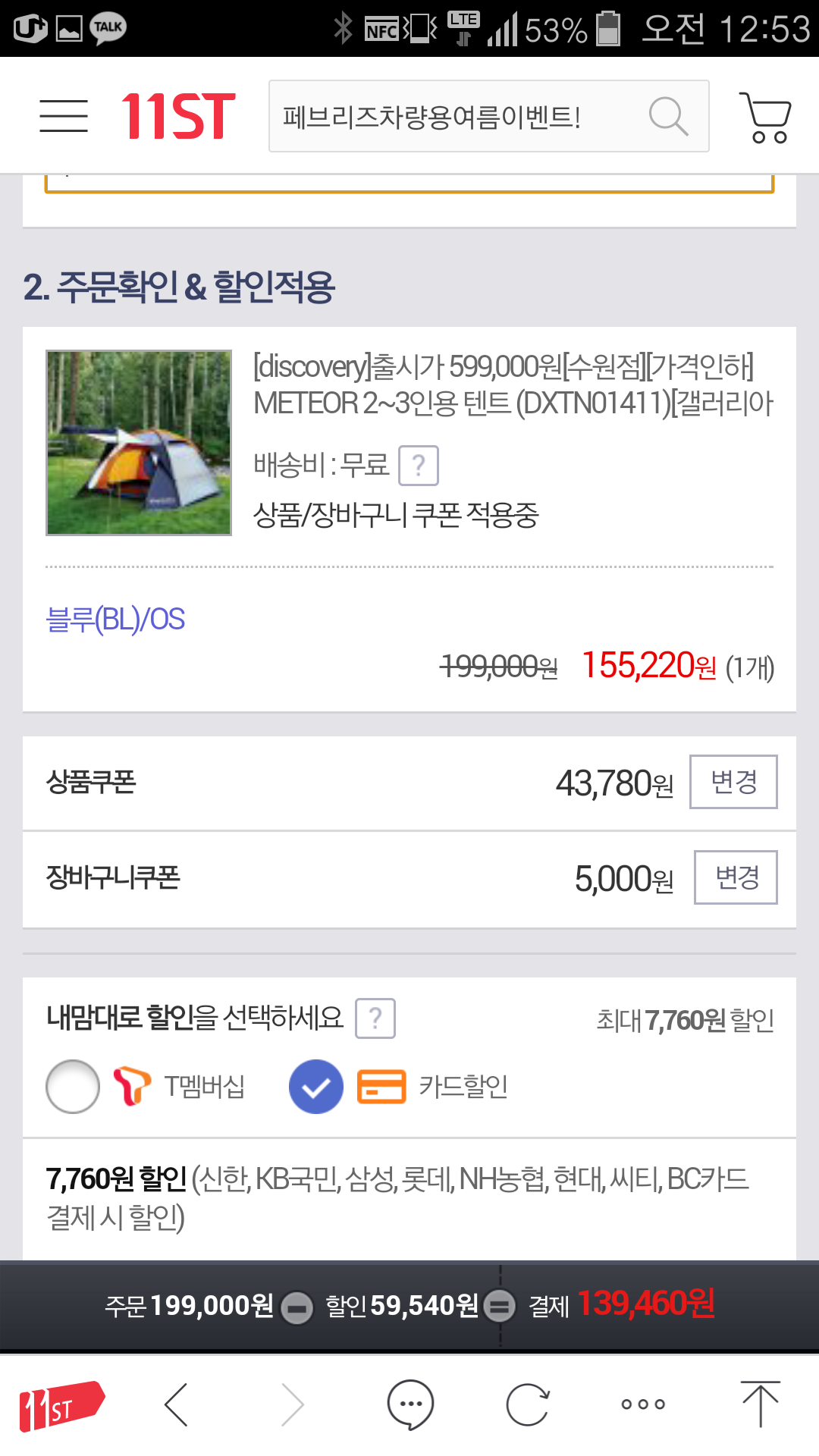819x1456 pixels.
Task: Tap the magnifier search icon
Action: (668, 116)
